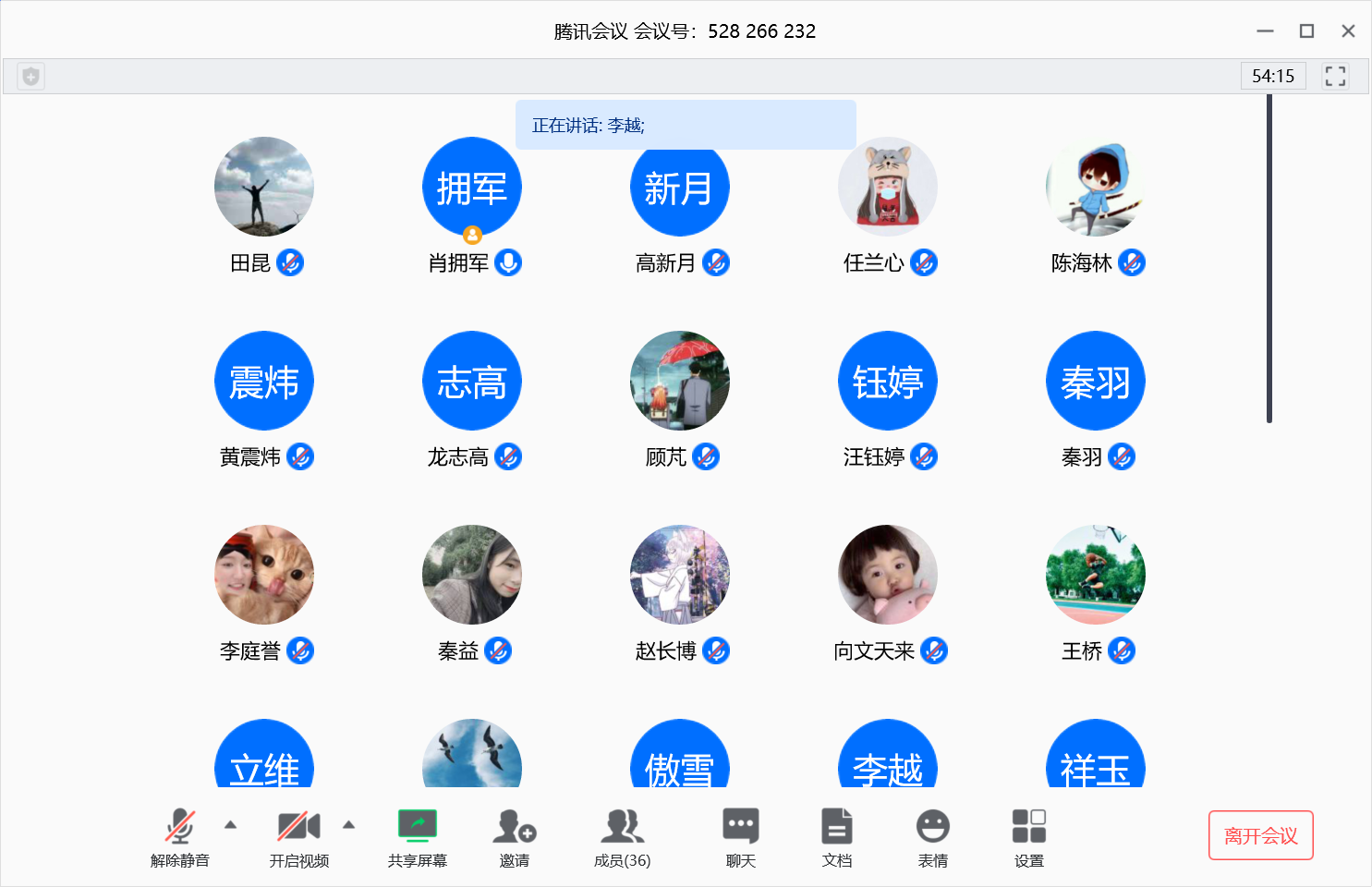Viewport: 1372px width, 887px height.
Task: Unmute microphone via 解除静音
Action: [180, 835]
